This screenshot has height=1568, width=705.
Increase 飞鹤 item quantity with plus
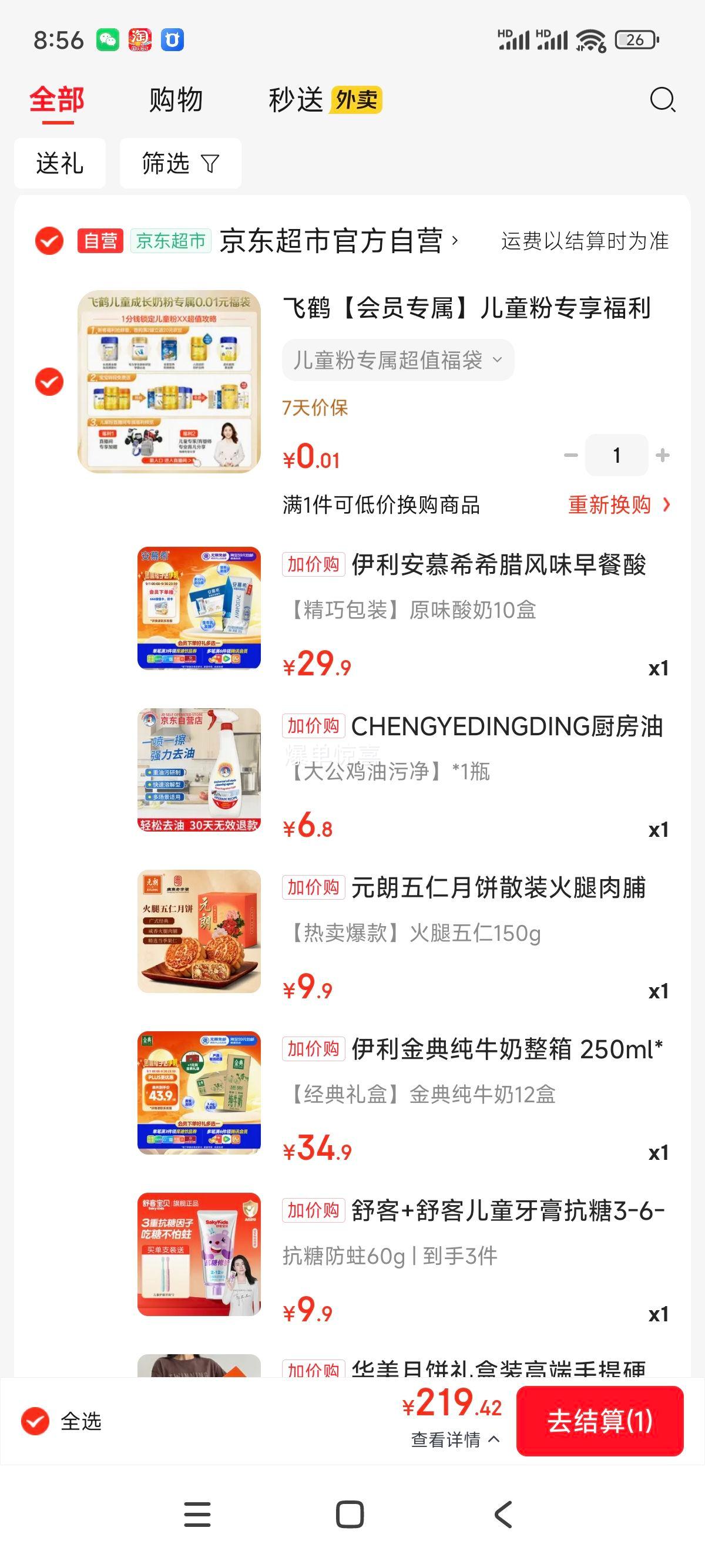click(x=662, y=455)
